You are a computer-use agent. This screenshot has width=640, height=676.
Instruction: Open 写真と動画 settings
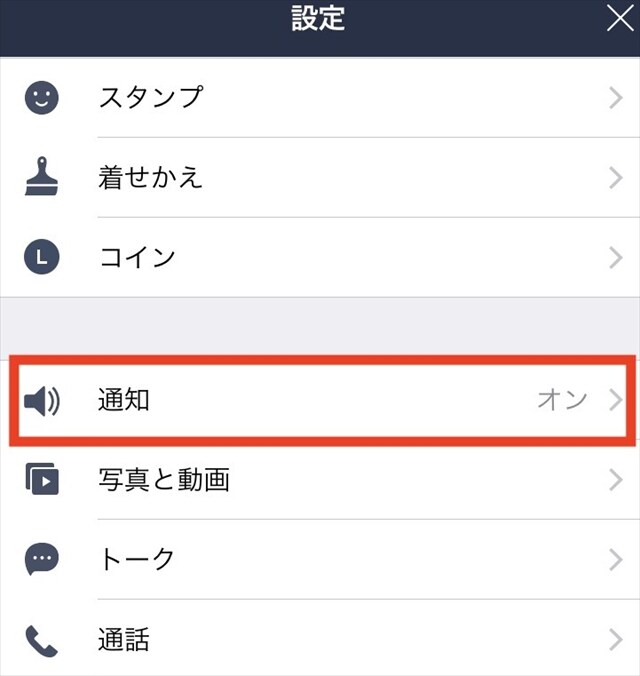click(320, 480)
